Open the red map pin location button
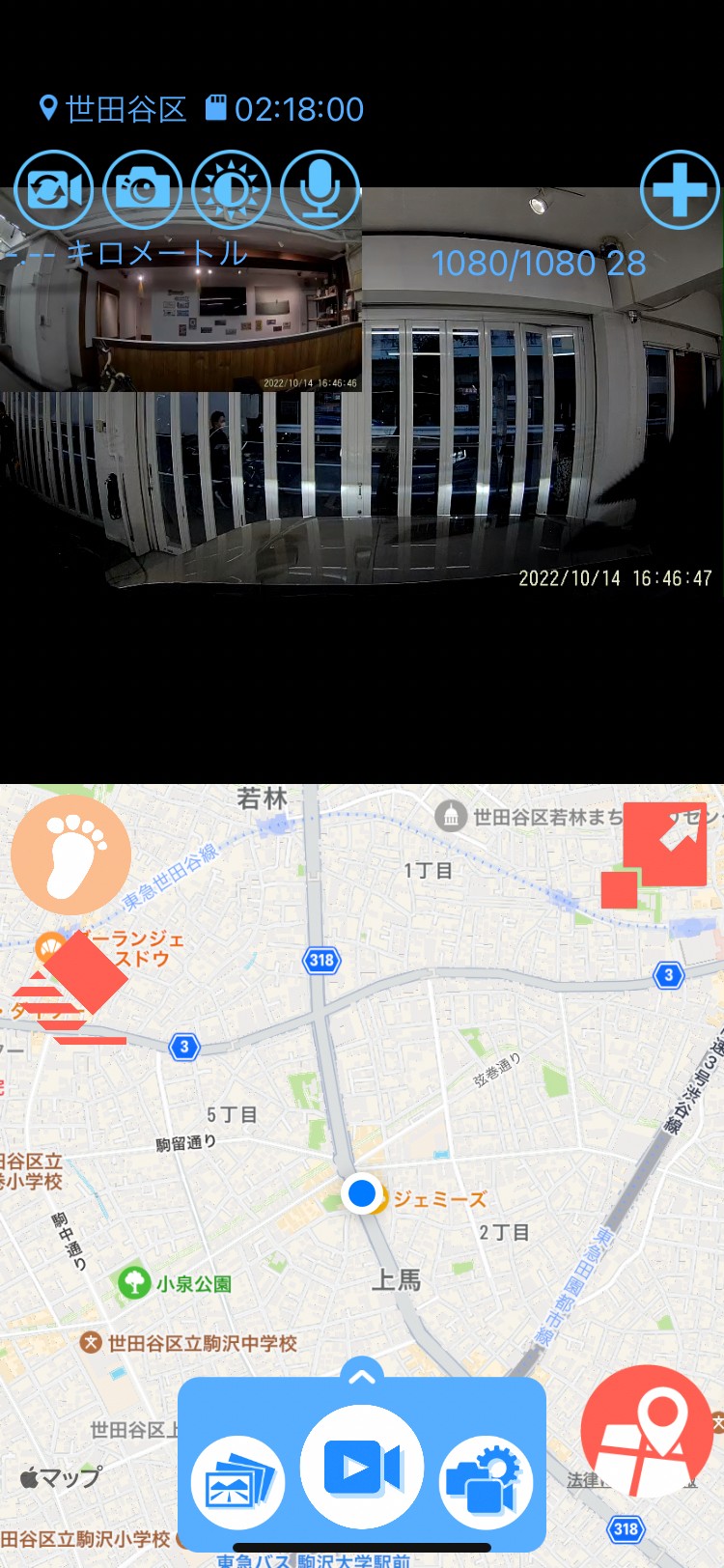The height and width of the screenshot is (1568, 724). [648, 1432]
